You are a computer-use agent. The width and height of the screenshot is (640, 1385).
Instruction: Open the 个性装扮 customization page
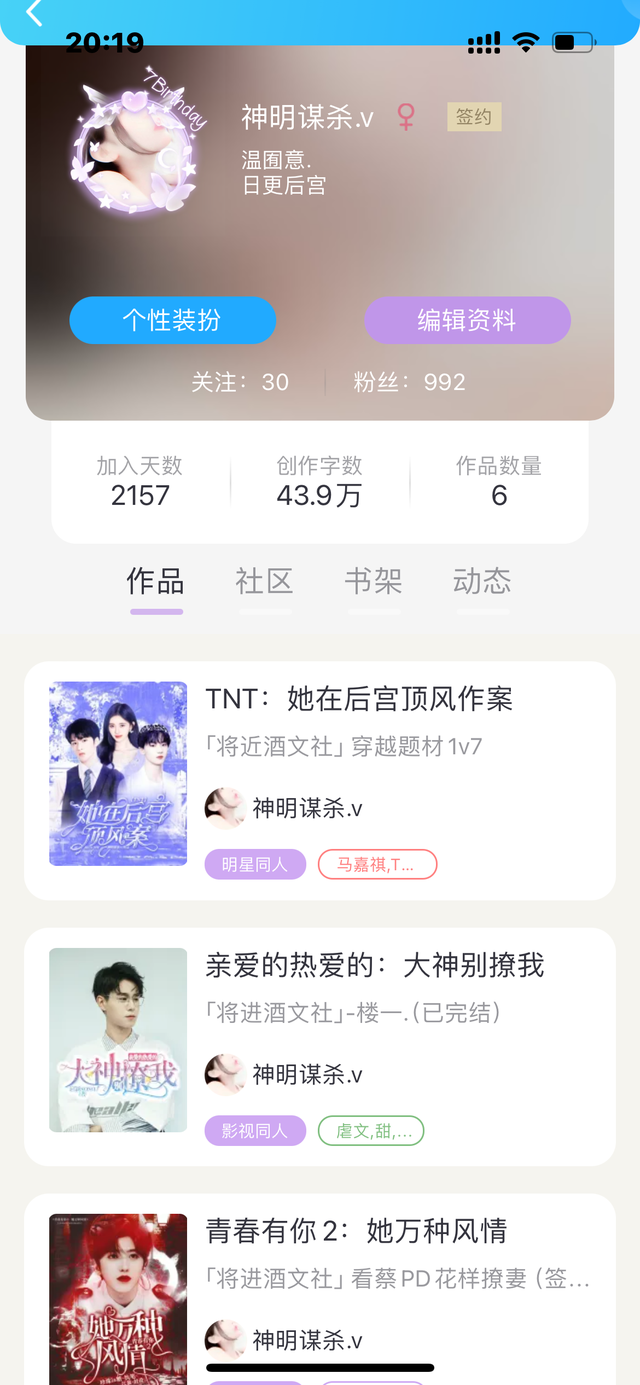click(172, 321)
